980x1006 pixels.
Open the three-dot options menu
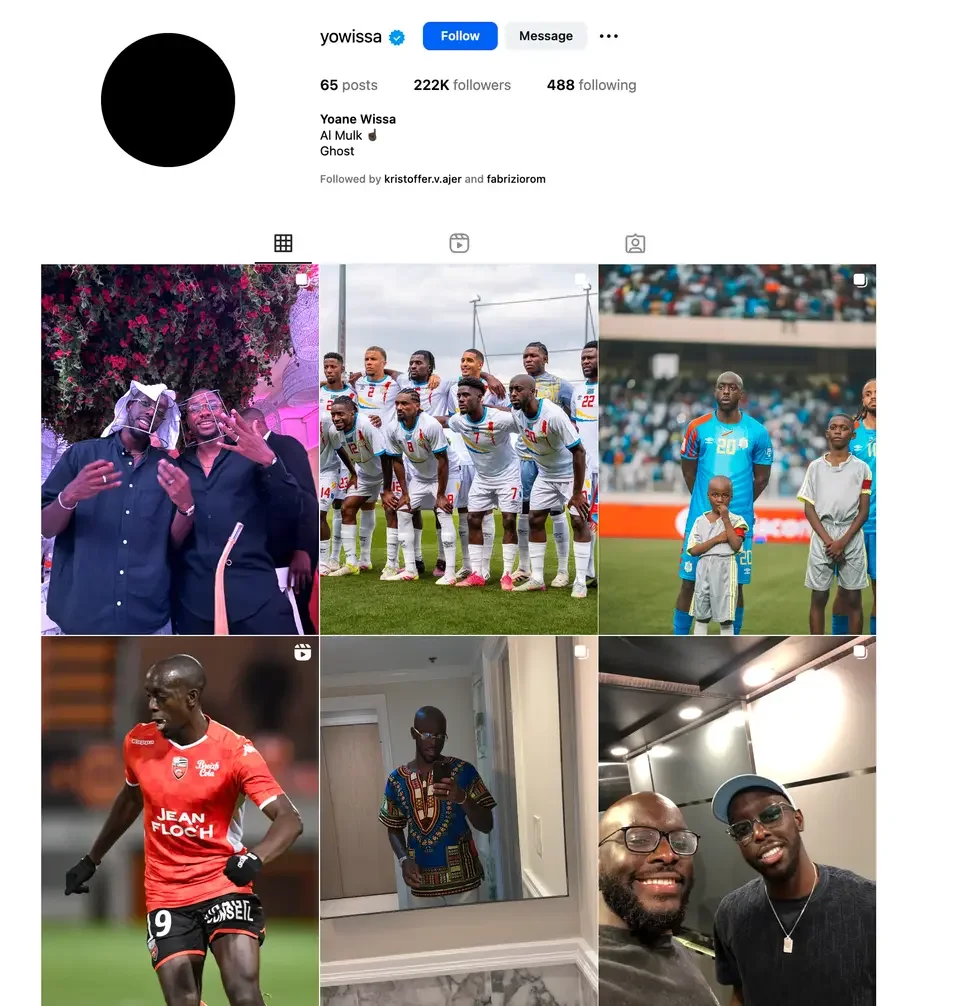(609, 36)
